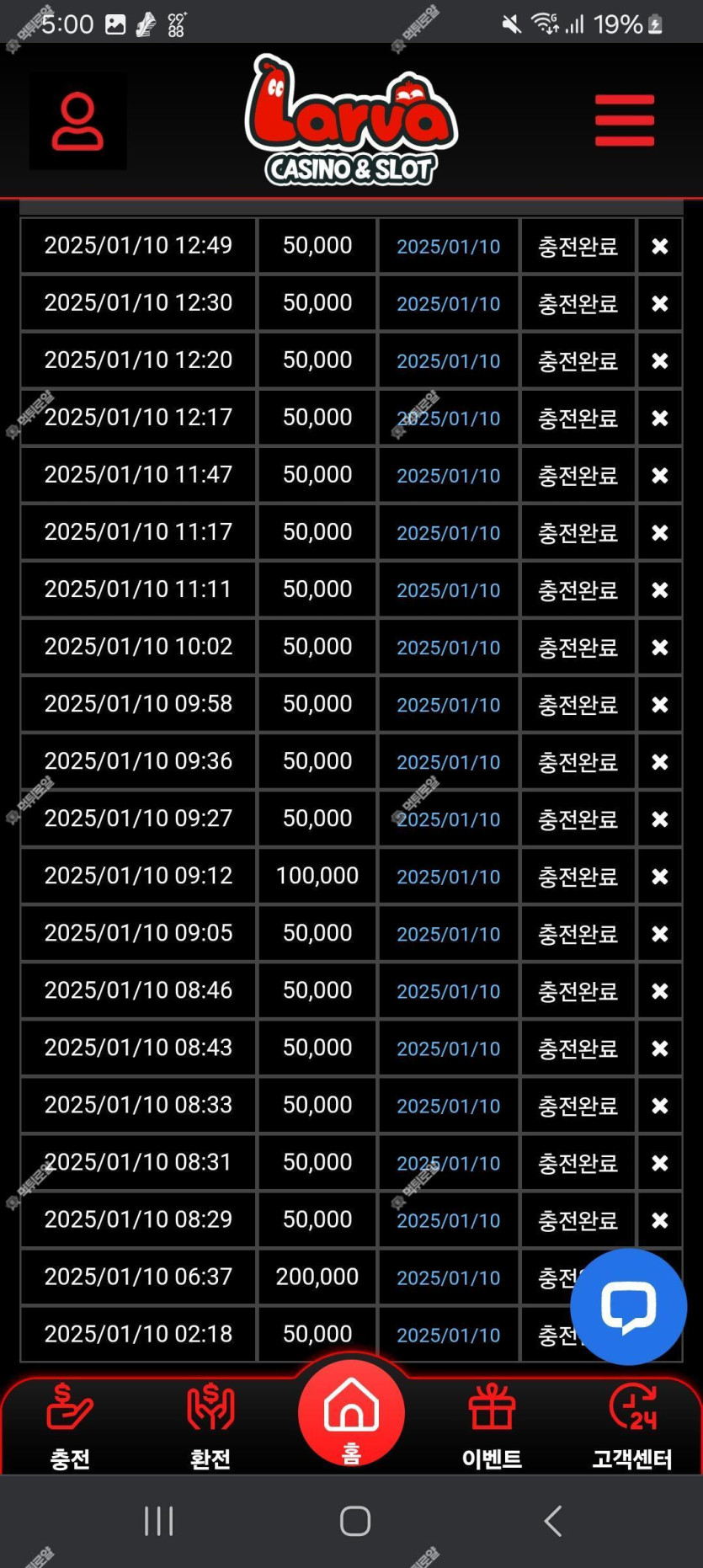Open the red hamburger menu
The image size is (703, 1568).
point(624,120)
